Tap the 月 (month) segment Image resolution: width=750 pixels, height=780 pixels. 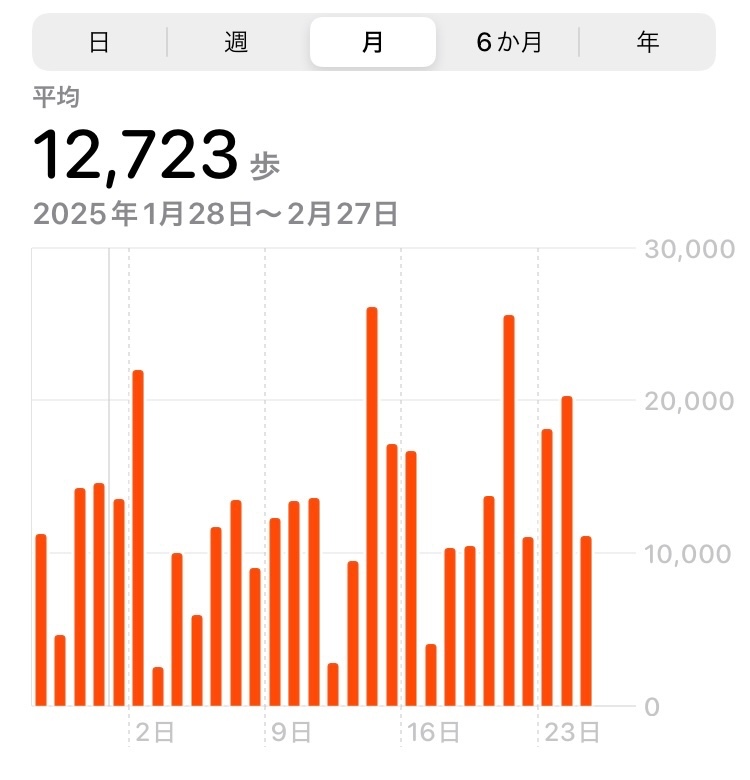373,42
